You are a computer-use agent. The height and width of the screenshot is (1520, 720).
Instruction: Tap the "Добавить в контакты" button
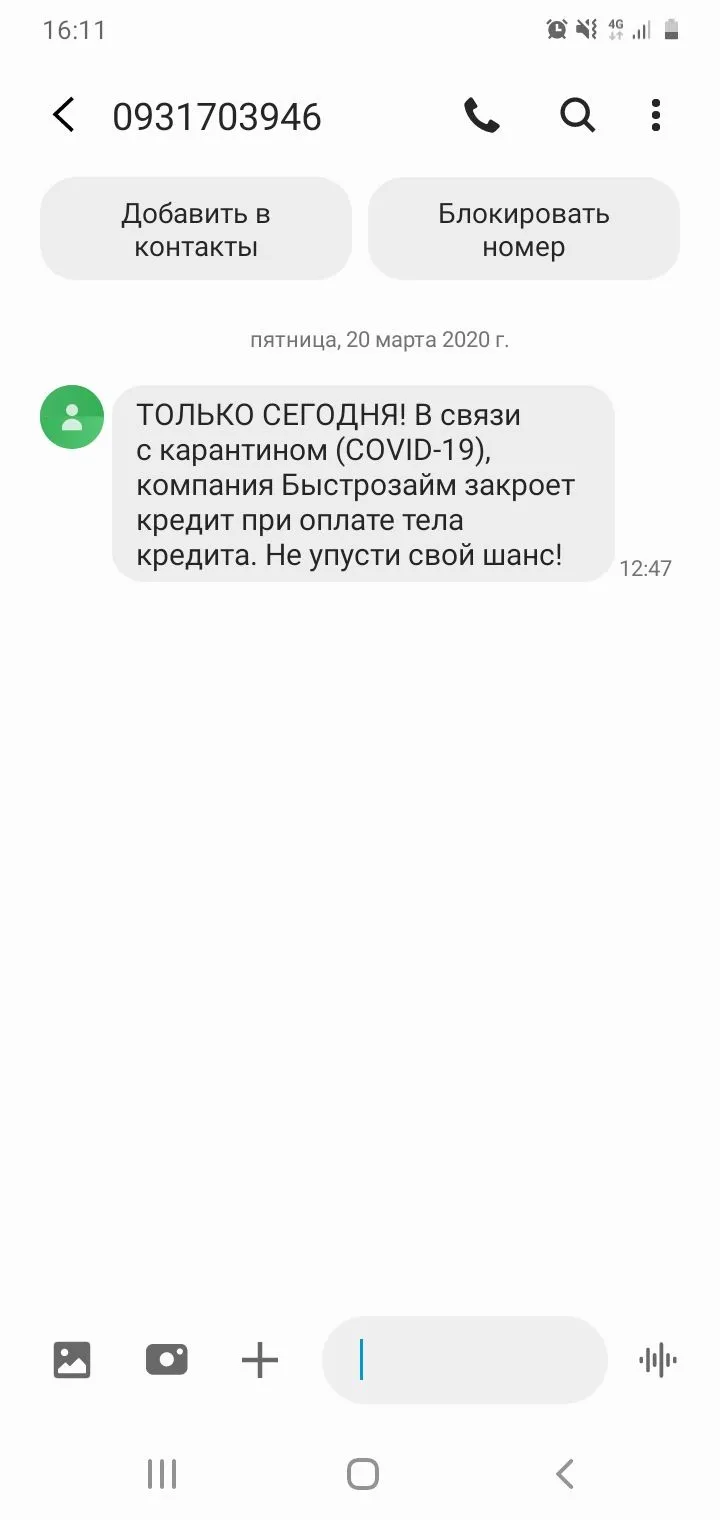tap(196, 230)
